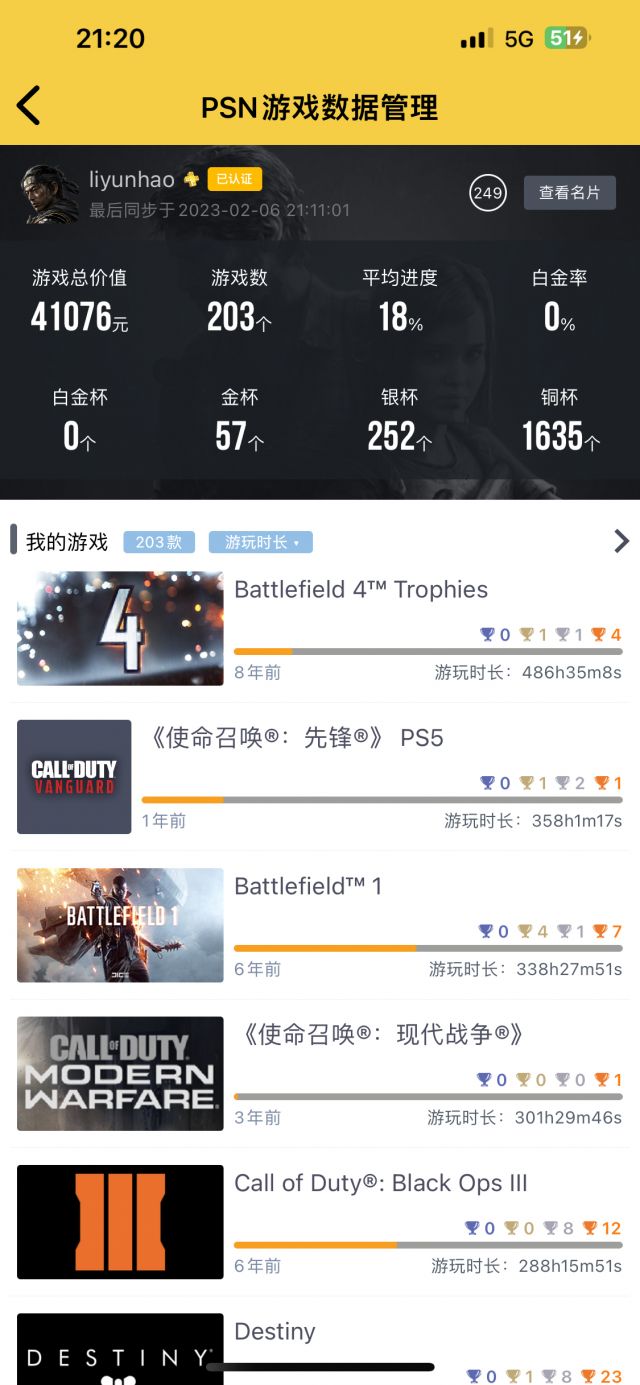Image resolution: width=640 pixels, height=1385 pixels.
Task: Go back using the top-left arrow
Action: (29, 106)
